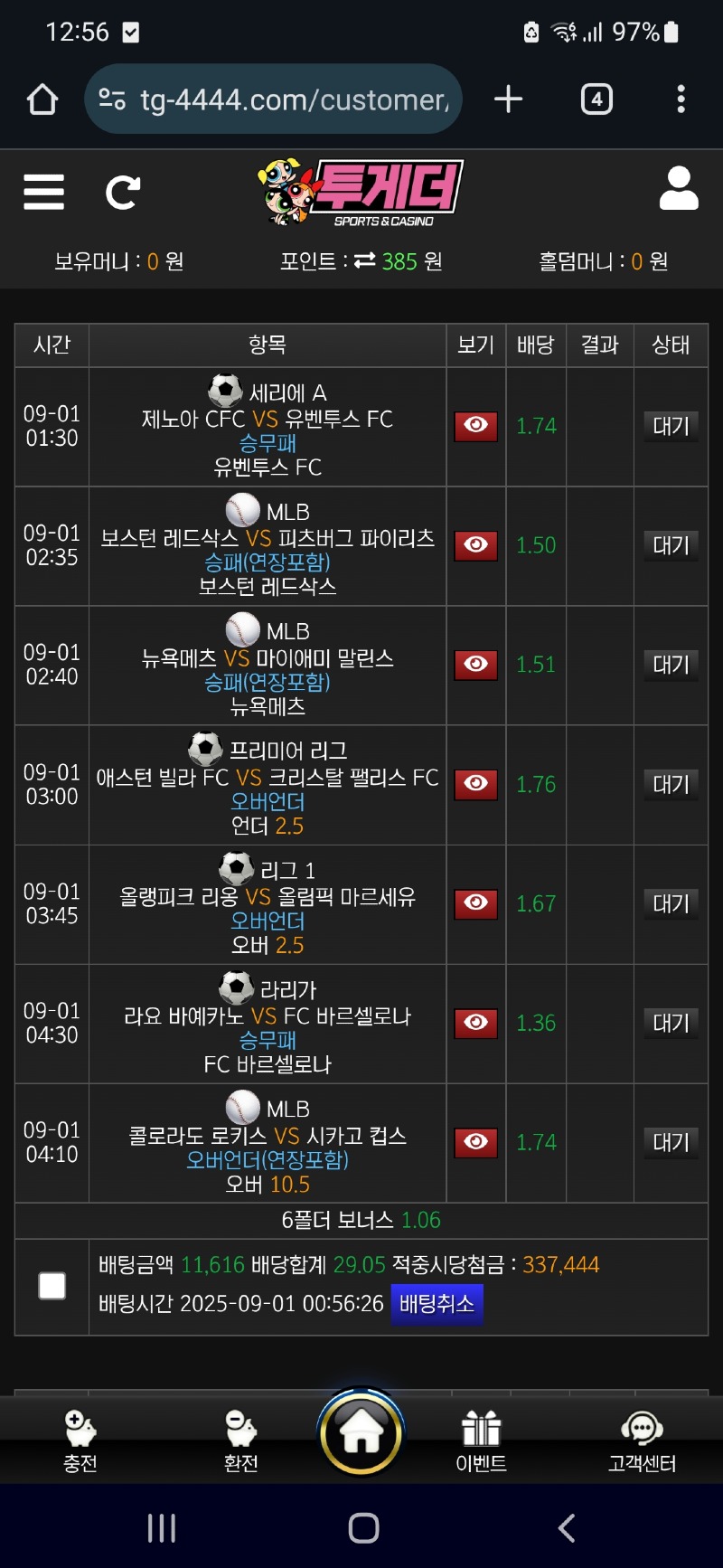Viewport: 723px width, 1568px height.
Task: Go to the 충전 deposit tab
Action: 80,1441
